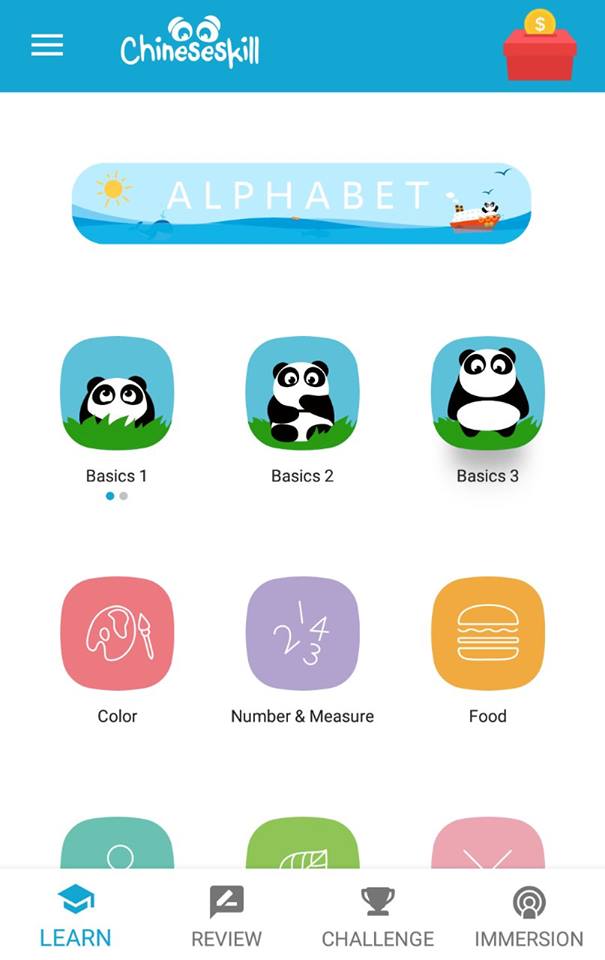This screenshot has width=605, height=960.
Task: Start the Basics 1 lesson
Action: [117, 393]
